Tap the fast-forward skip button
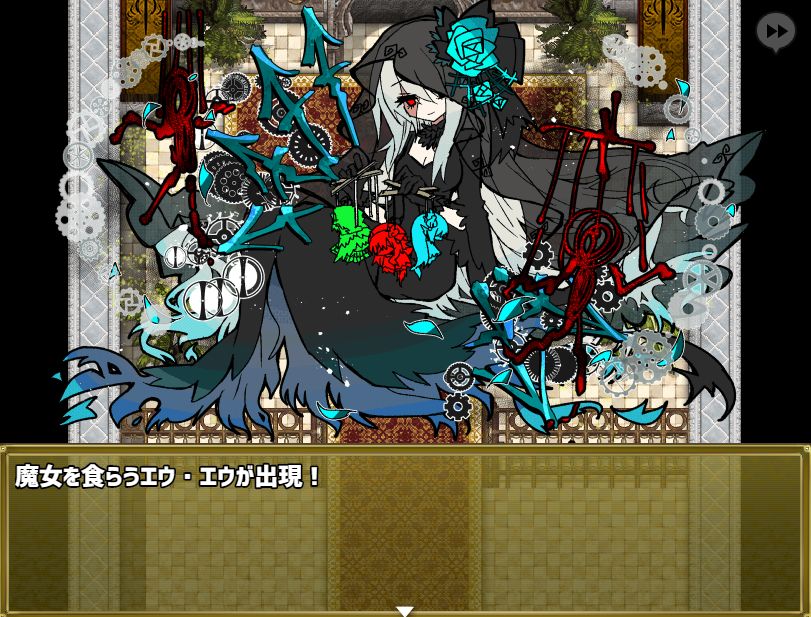 pyautogui.click(x=774, y=31)
